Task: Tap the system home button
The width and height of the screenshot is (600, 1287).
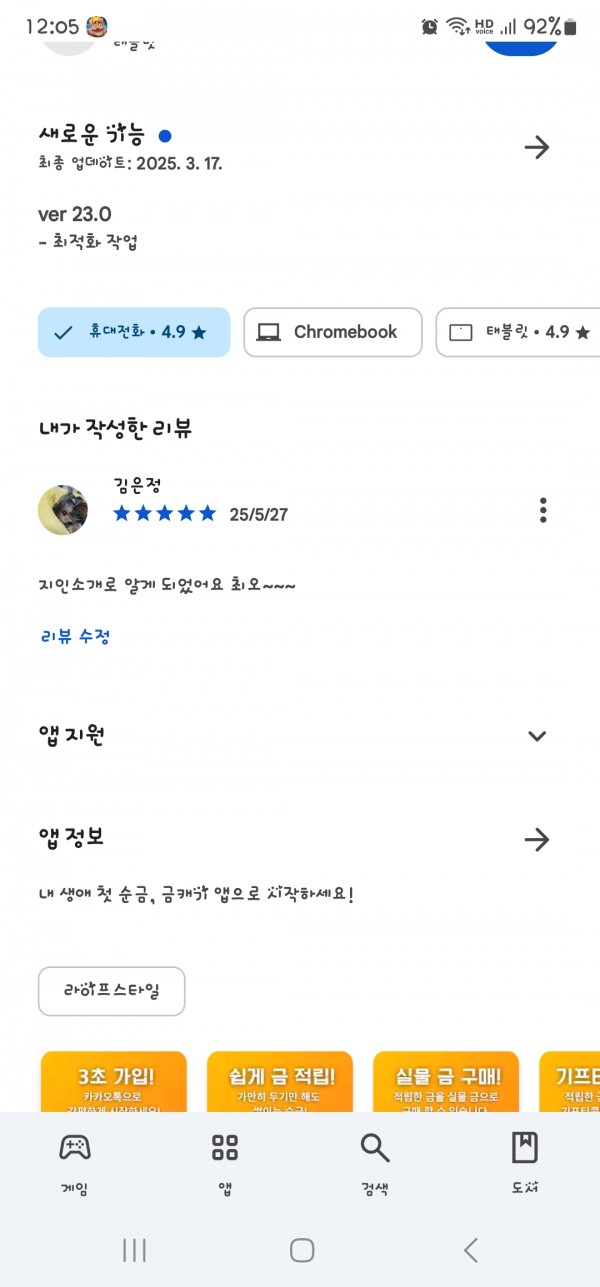Action: point(301,1249)
